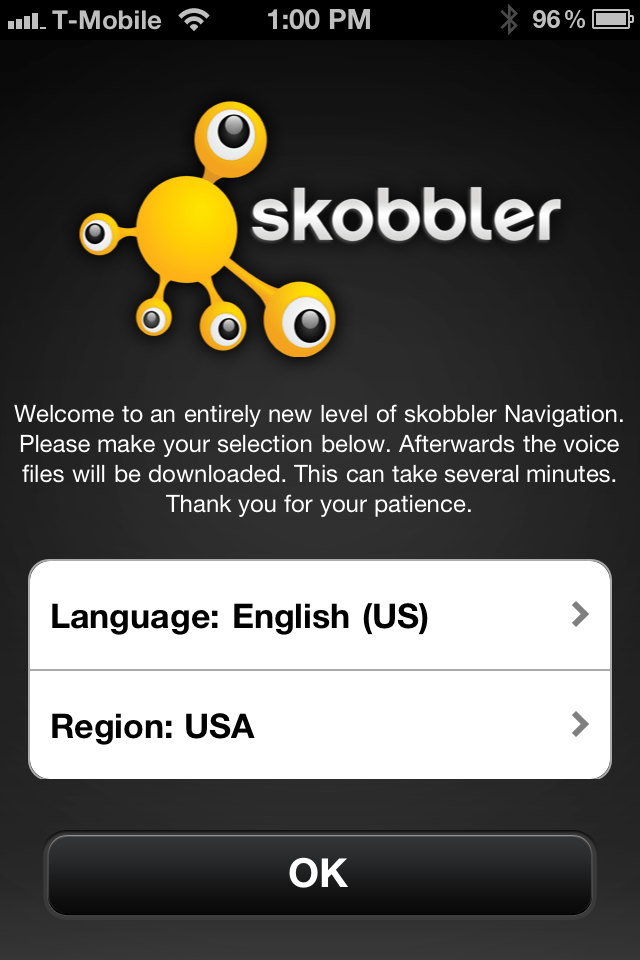Viewport: 640px width, 960px height.
Task: Open the Language: English (US) selection
Action: tap(320, 616)
